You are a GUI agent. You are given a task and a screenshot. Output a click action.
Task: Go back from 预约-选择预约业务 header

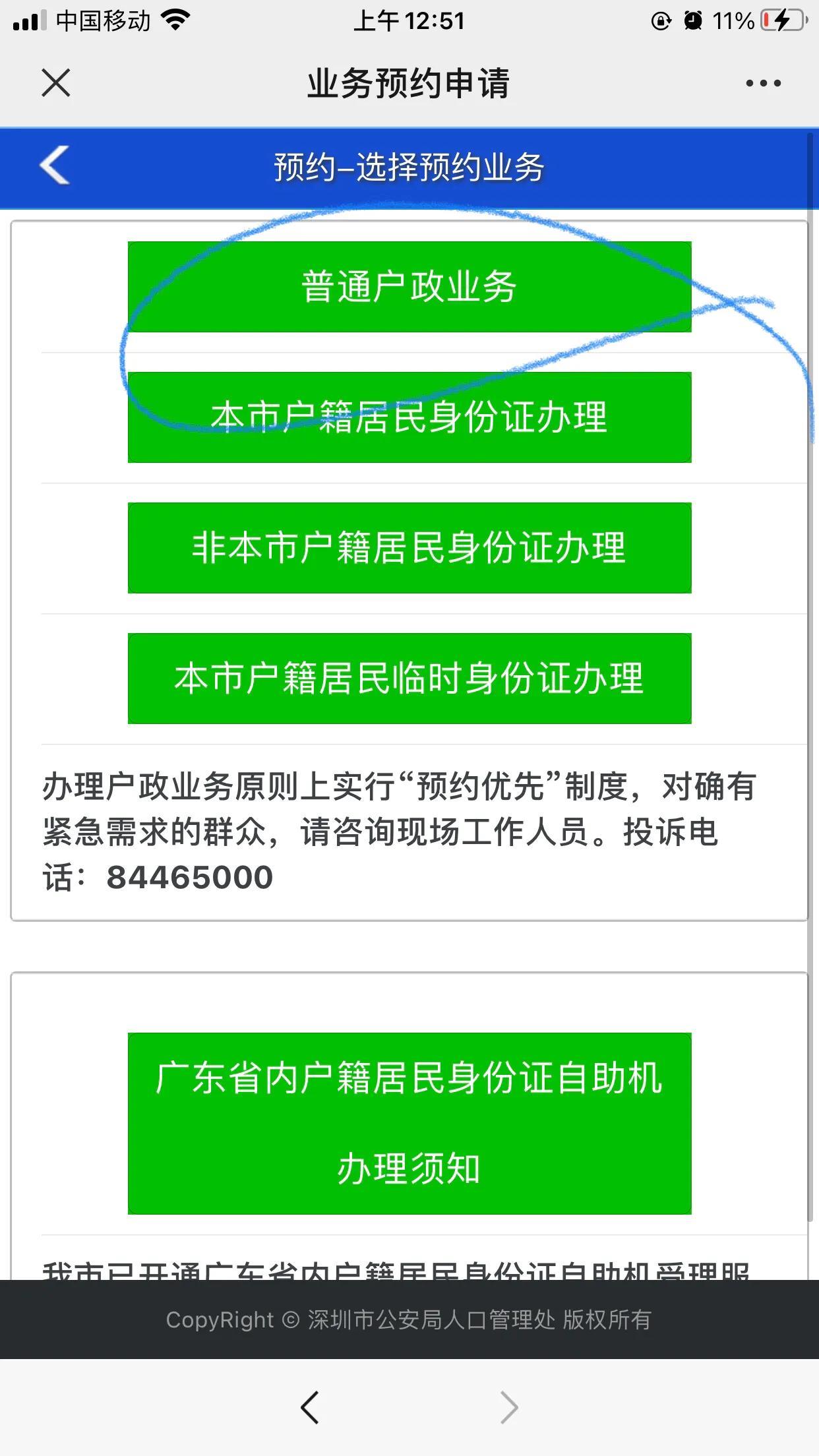(55, 166)
